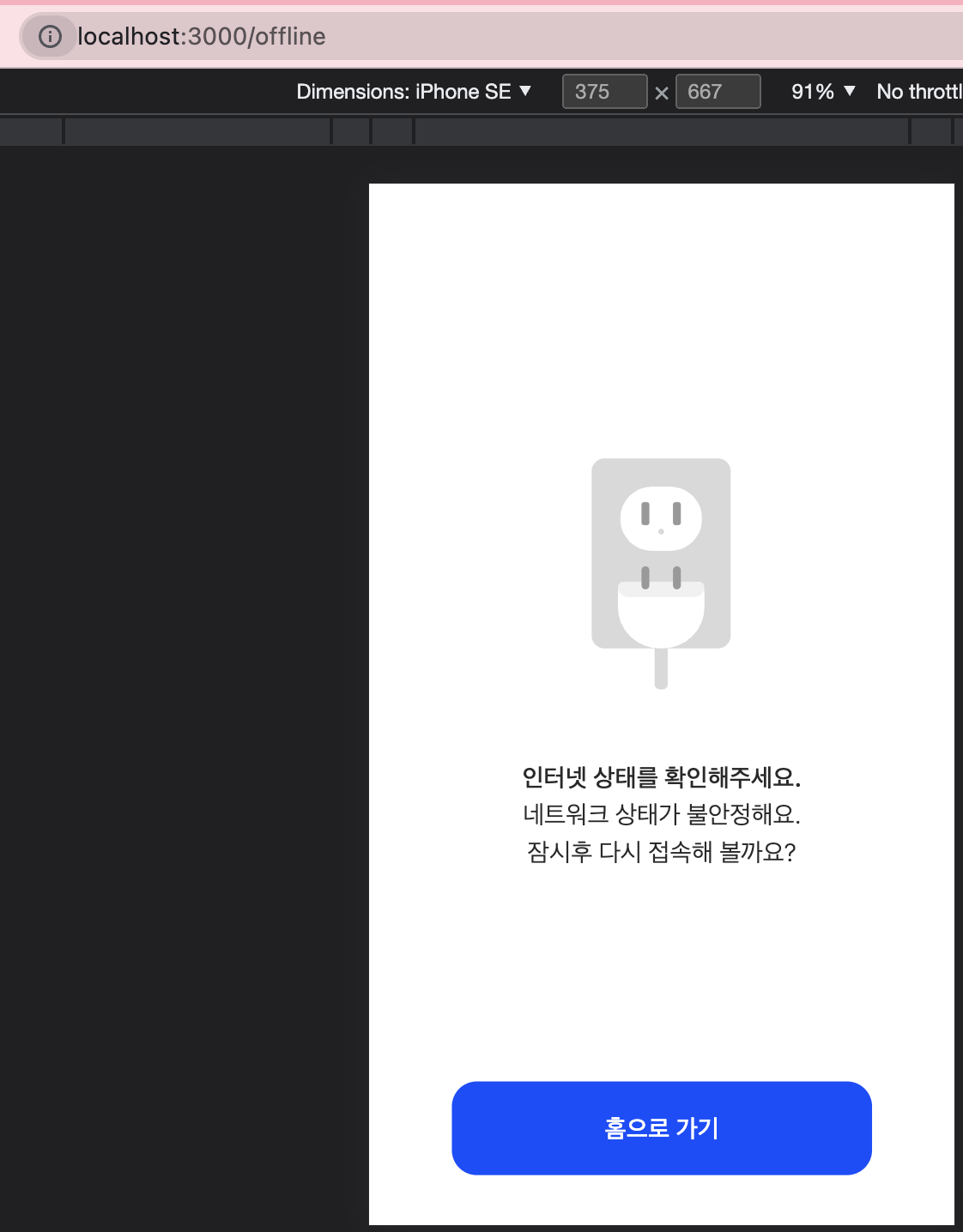This screenshot has height=1232, width=963.
Task: Tap the 홈으로 가기 button
Action: pyautogui.click(x=661, y=1127)
